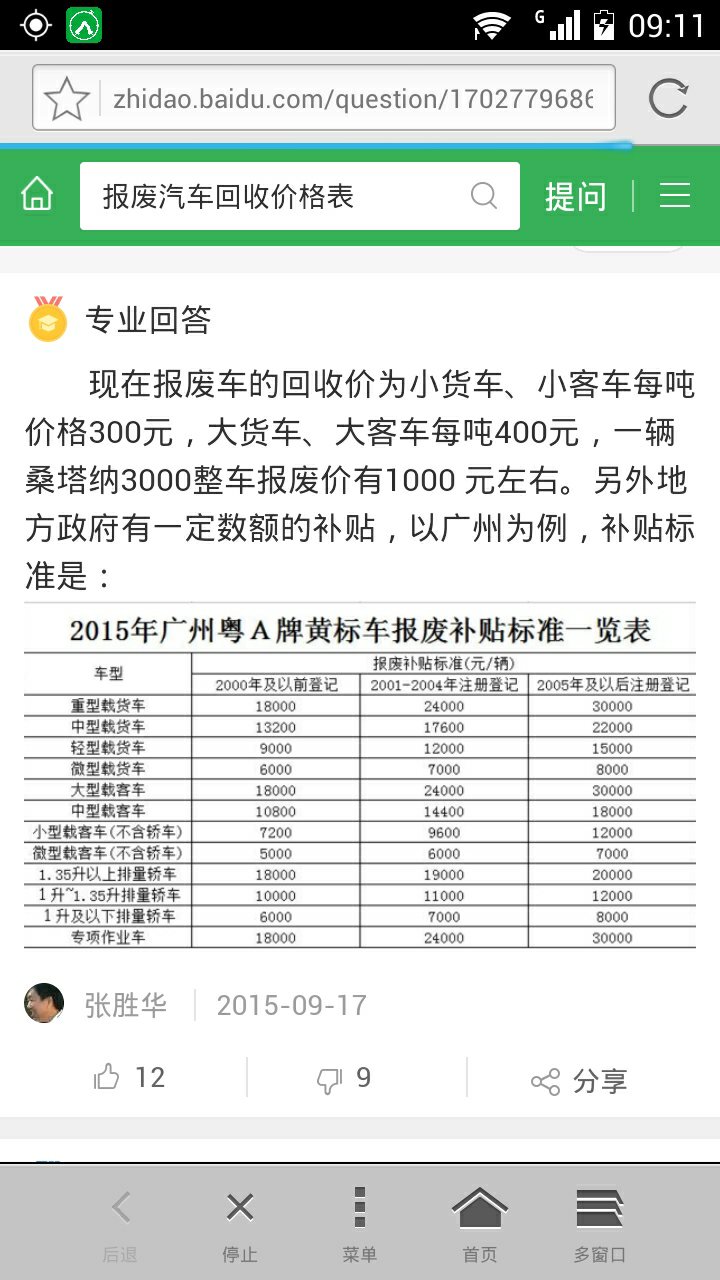Bookmark this page with the star icon

point(67,98)
